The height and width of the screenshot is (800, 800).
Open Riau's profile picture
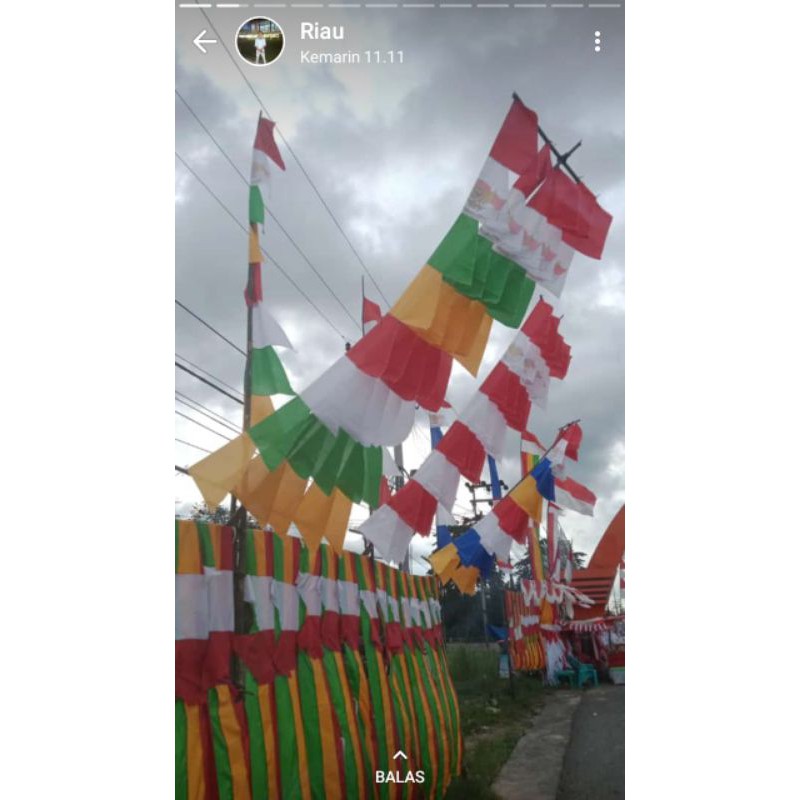[260, 41]
